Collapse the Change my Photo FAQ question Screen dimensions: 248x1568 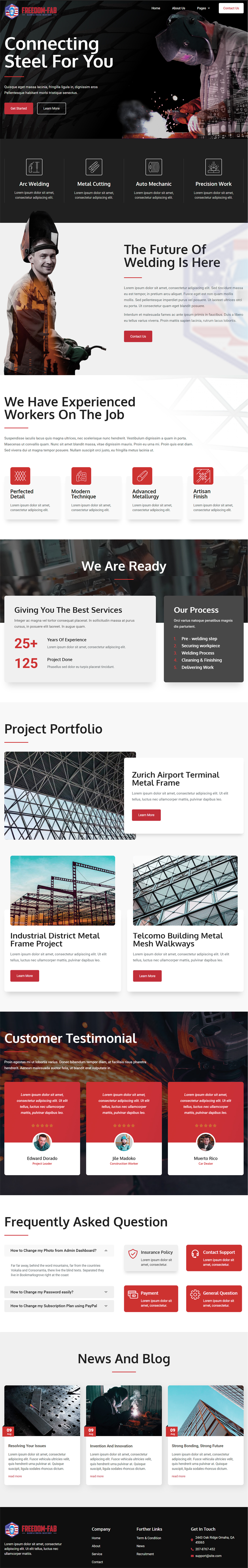click(x=106, y=1250)
